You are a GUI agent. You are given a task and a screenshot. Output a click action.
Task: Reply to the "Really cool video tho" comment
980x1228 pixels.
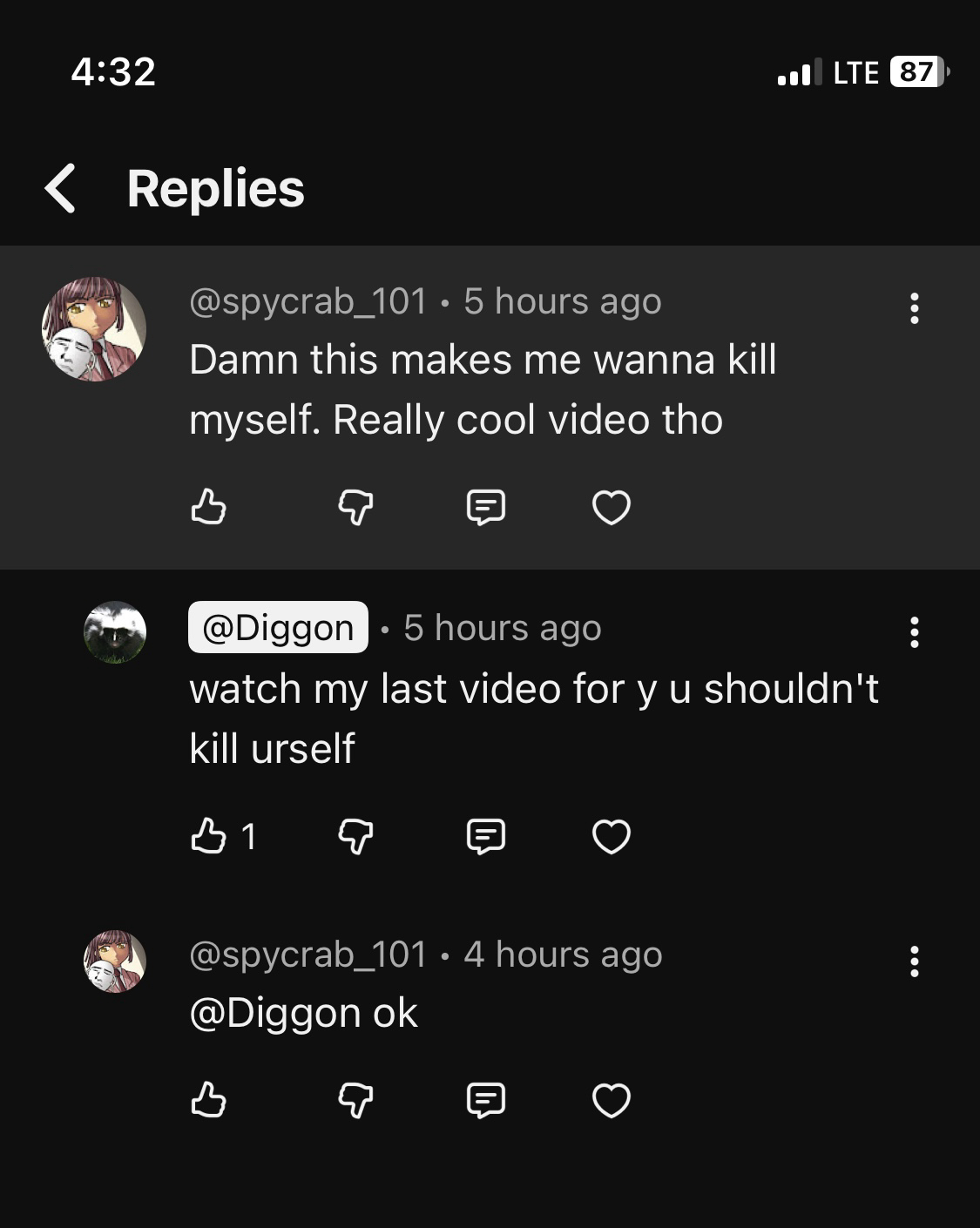[485, 506]
